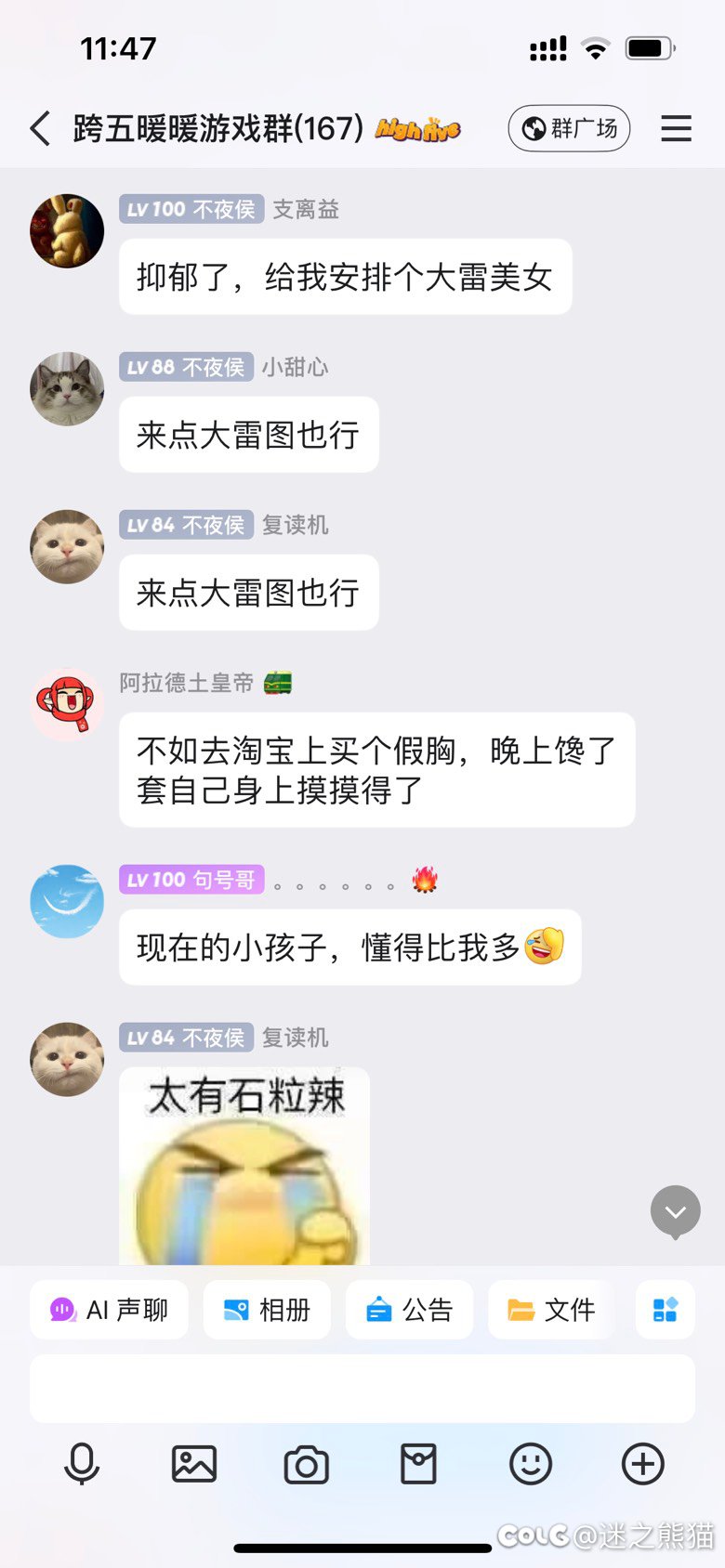Viewport: 725px width, 1568px height.
Task: Open 阿拉德土皇帝's avatar profile
Action: (67, 705)
